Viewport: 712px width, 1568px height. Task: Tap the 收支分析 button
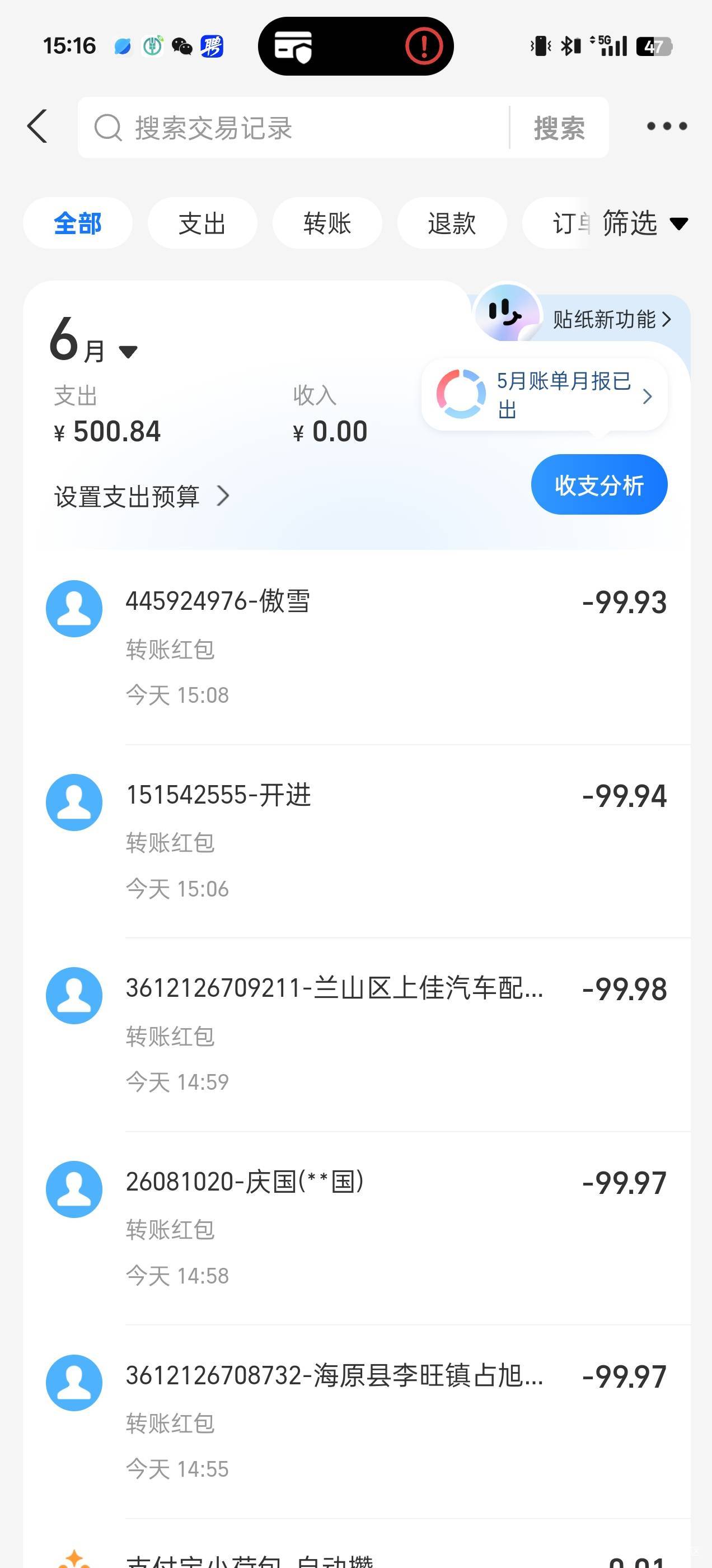click(599, 484)
